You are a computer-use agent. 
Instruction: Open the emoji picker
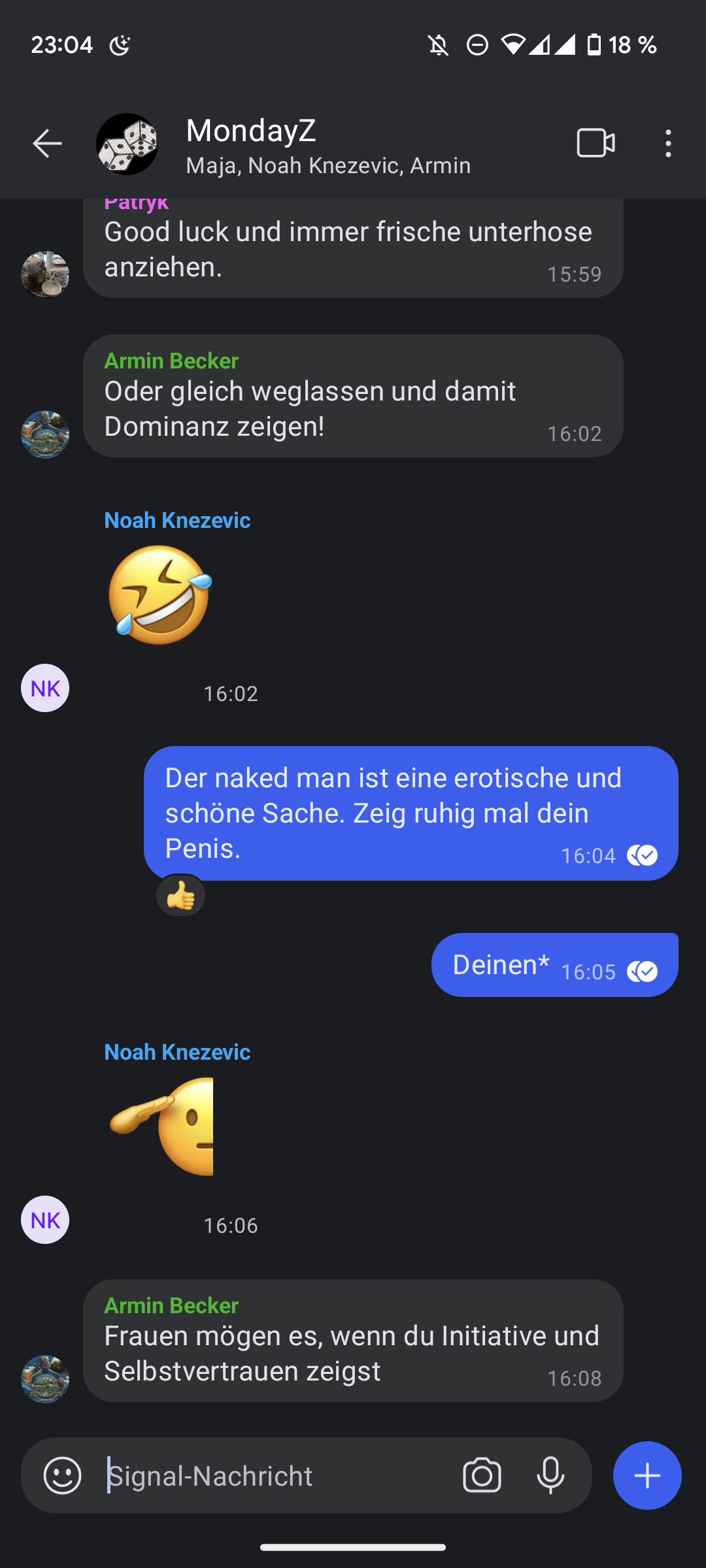coord(63,1476)
